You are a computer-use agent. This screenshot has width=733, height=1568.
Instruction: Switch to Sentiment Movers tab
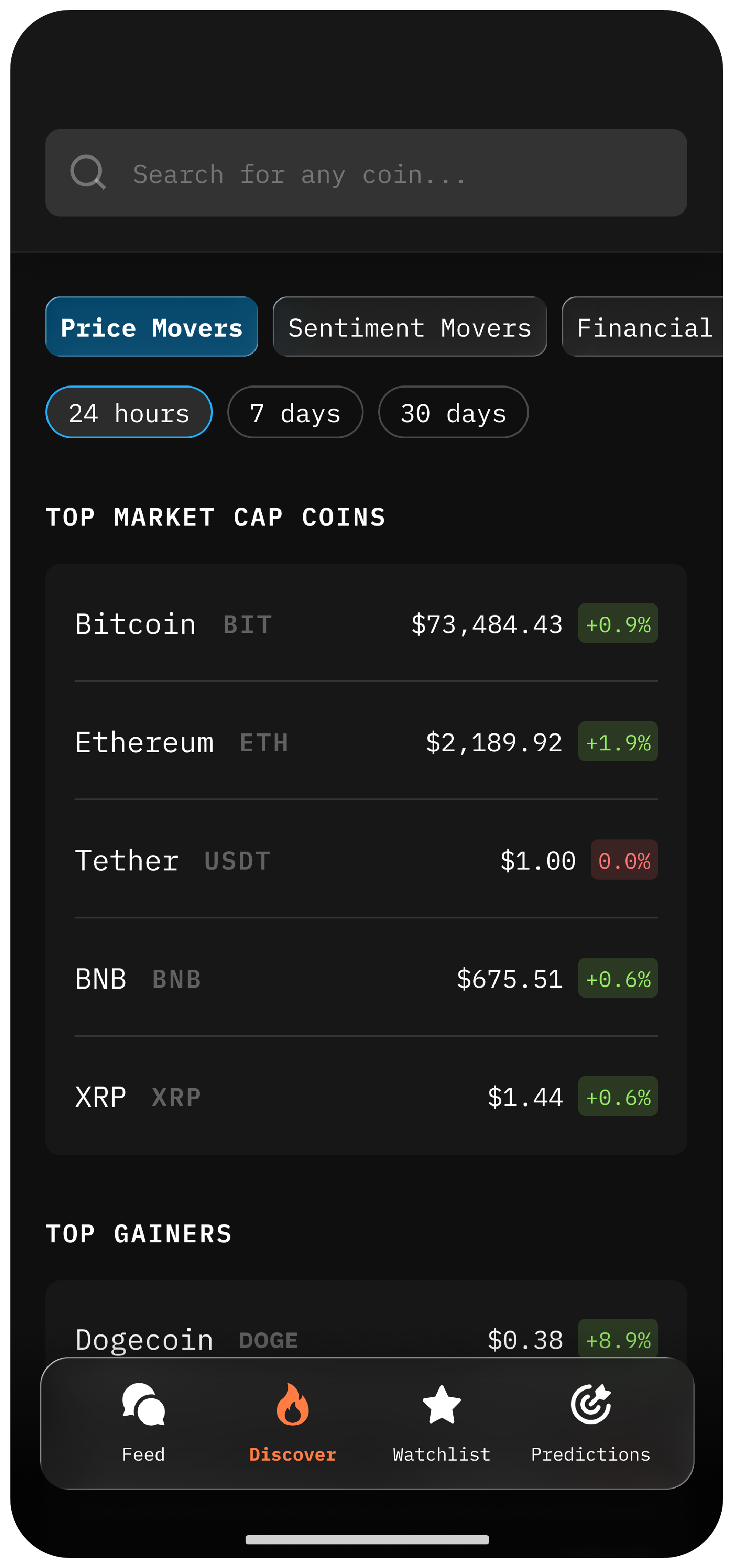pos(409,327)
